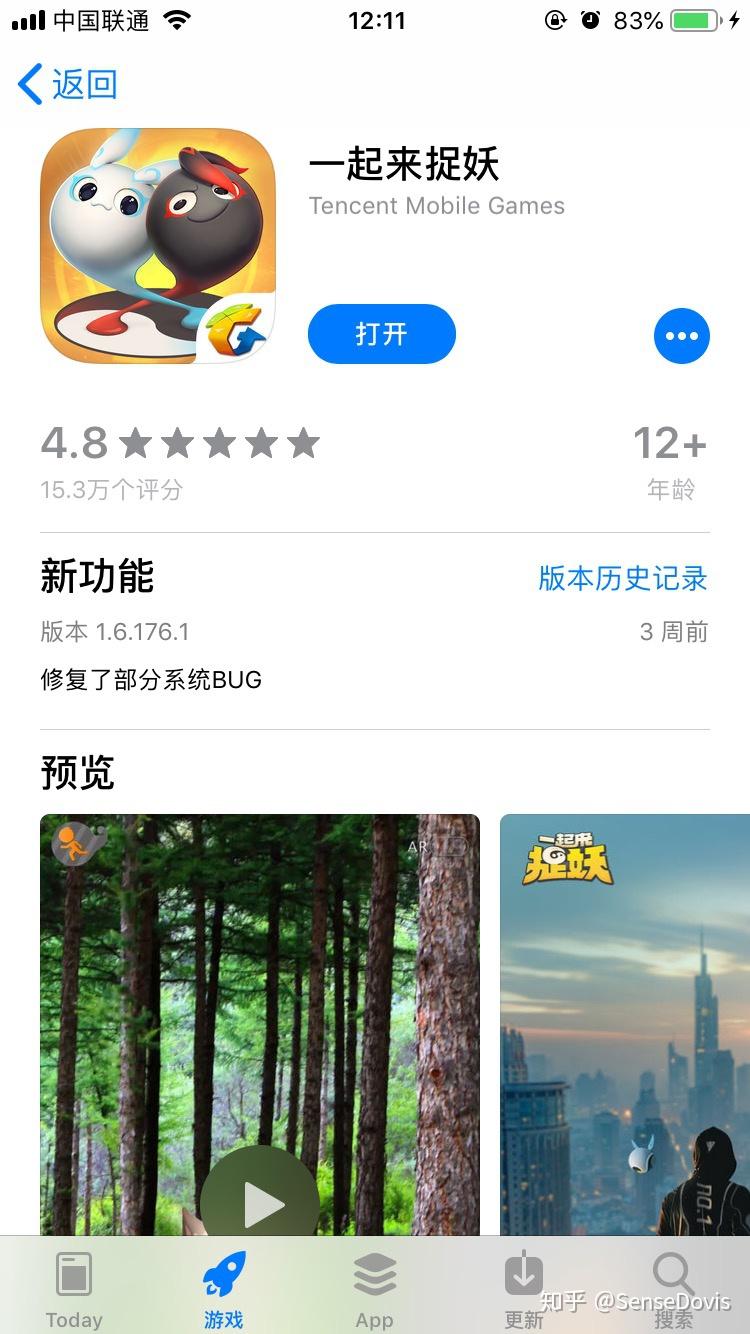View 版本历史记录 version history
Viewport: 750px width, 1334px height.
tap(622, 578)
